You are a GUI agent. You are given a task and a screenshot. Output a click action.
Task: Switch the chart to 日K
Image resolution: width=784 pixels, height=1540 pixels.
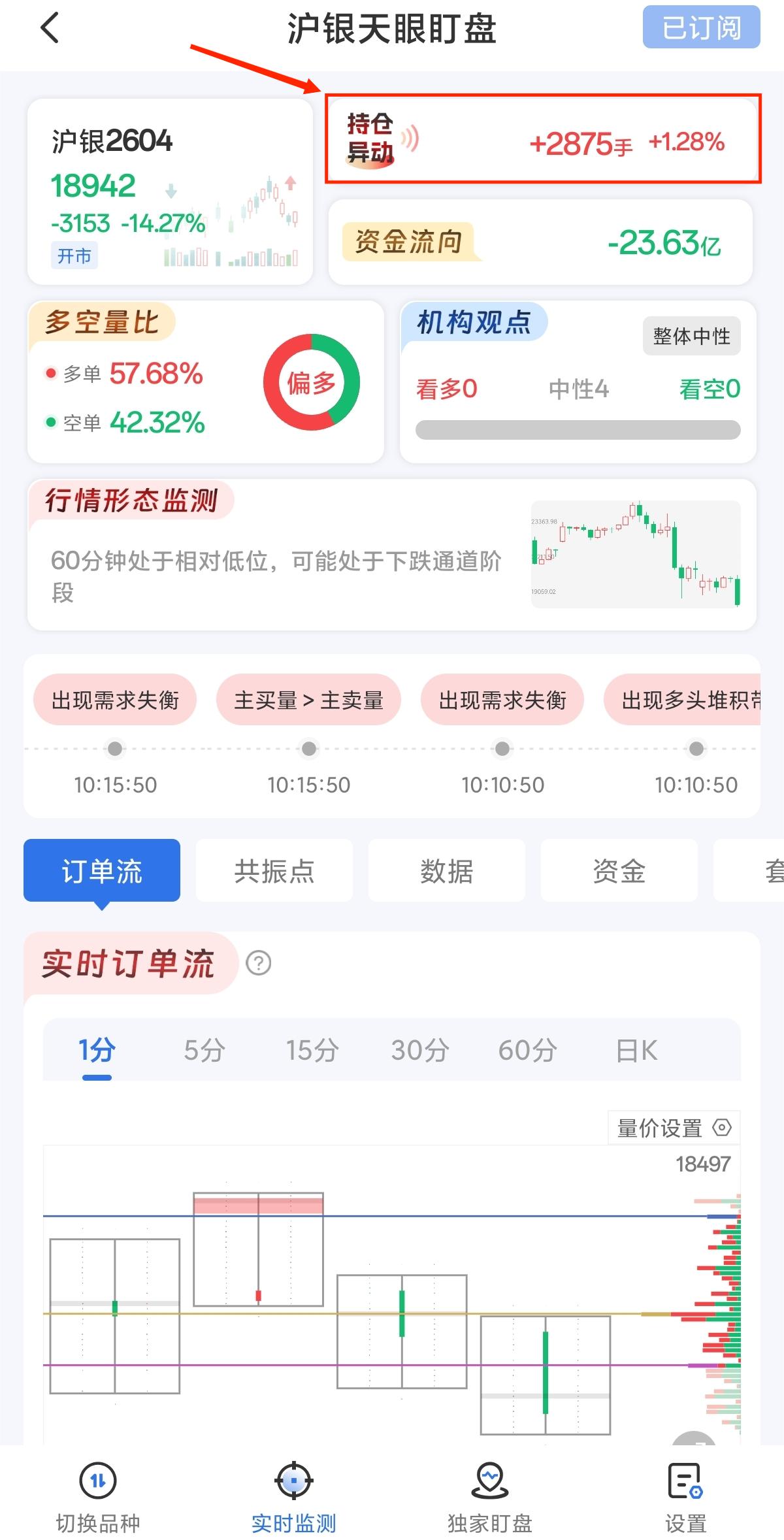point(636,1051)
